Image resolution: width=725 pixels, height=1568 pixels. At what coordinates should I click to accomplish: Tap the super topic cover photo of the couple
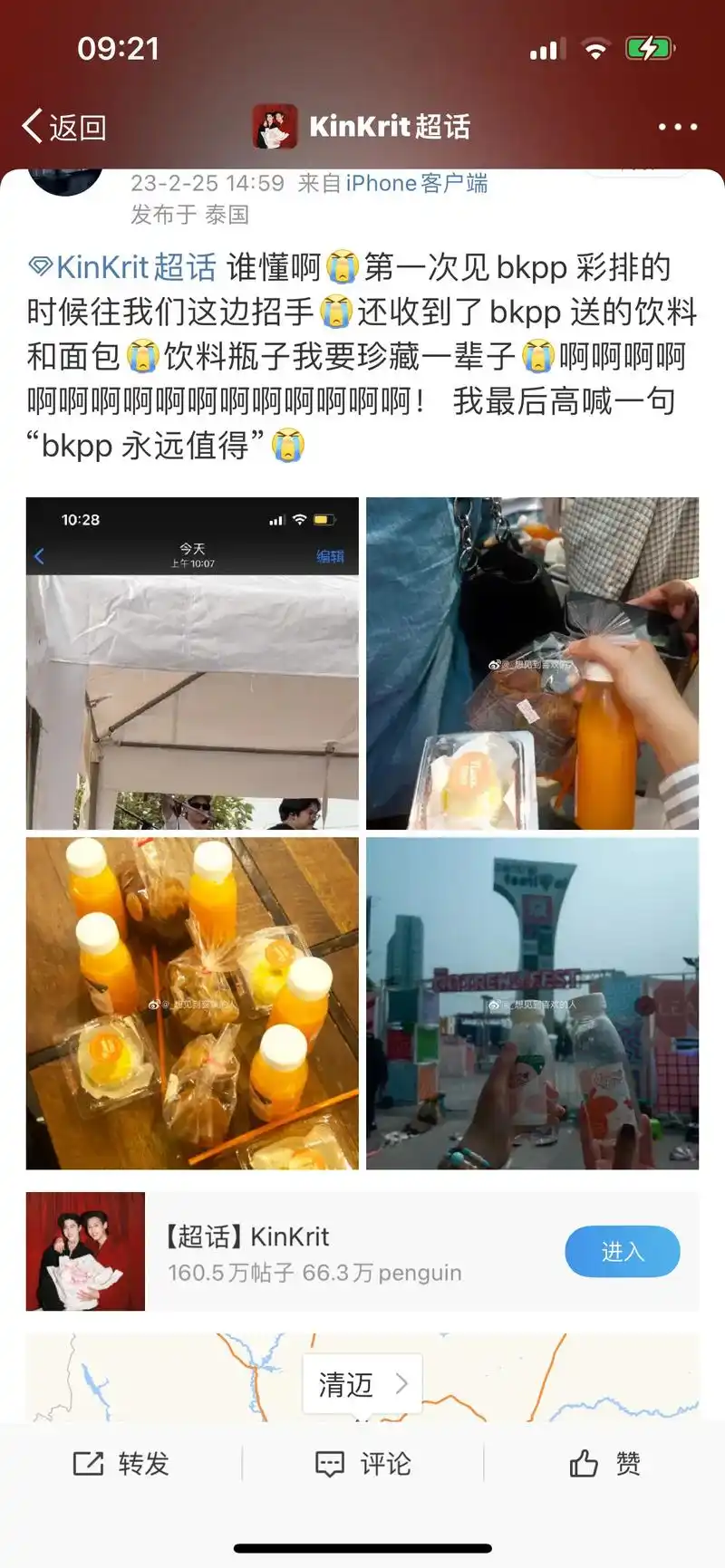[x=85, y=1250]
